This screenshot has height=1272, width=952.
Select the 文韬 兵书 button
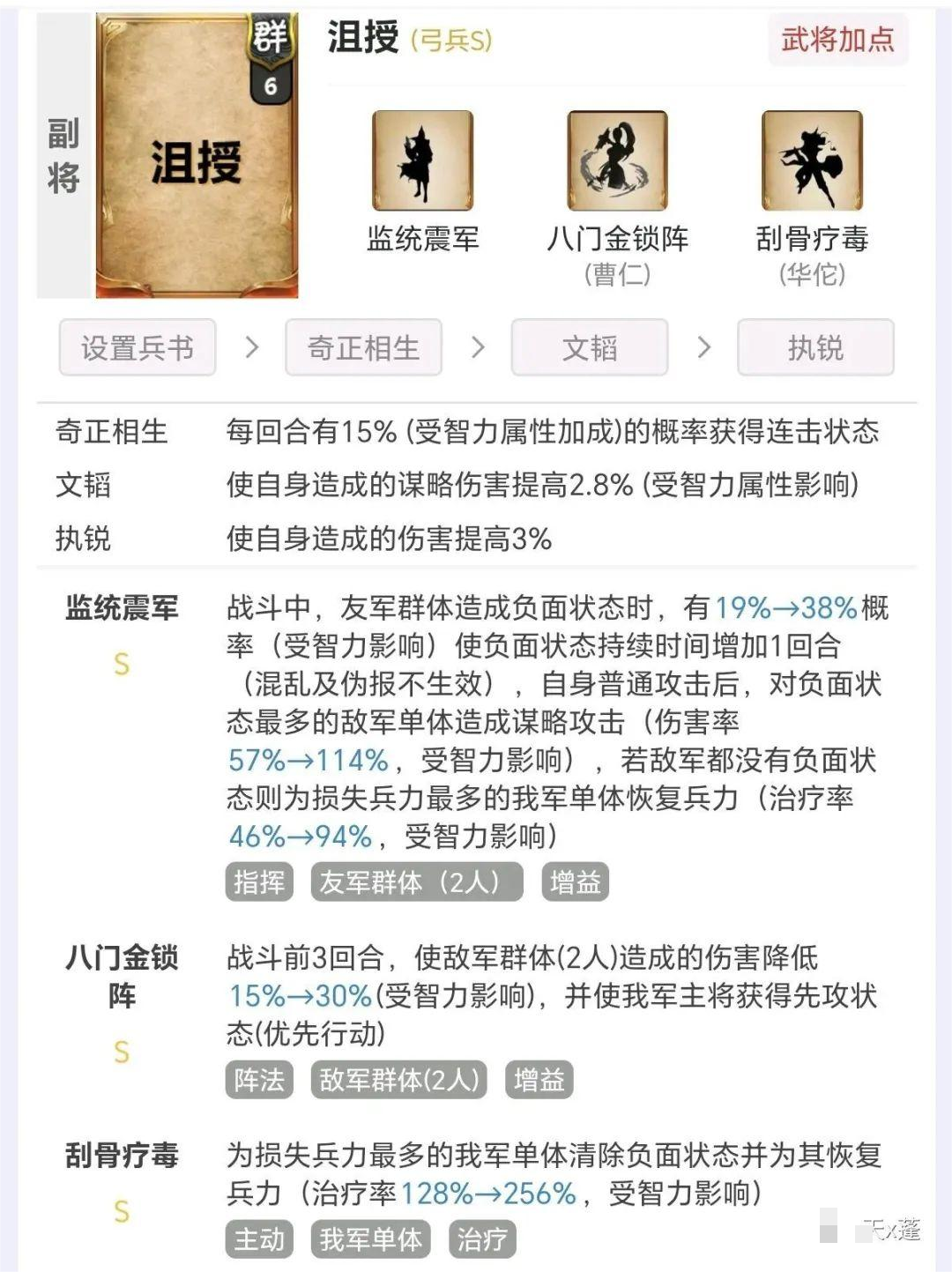coord(589,347)
